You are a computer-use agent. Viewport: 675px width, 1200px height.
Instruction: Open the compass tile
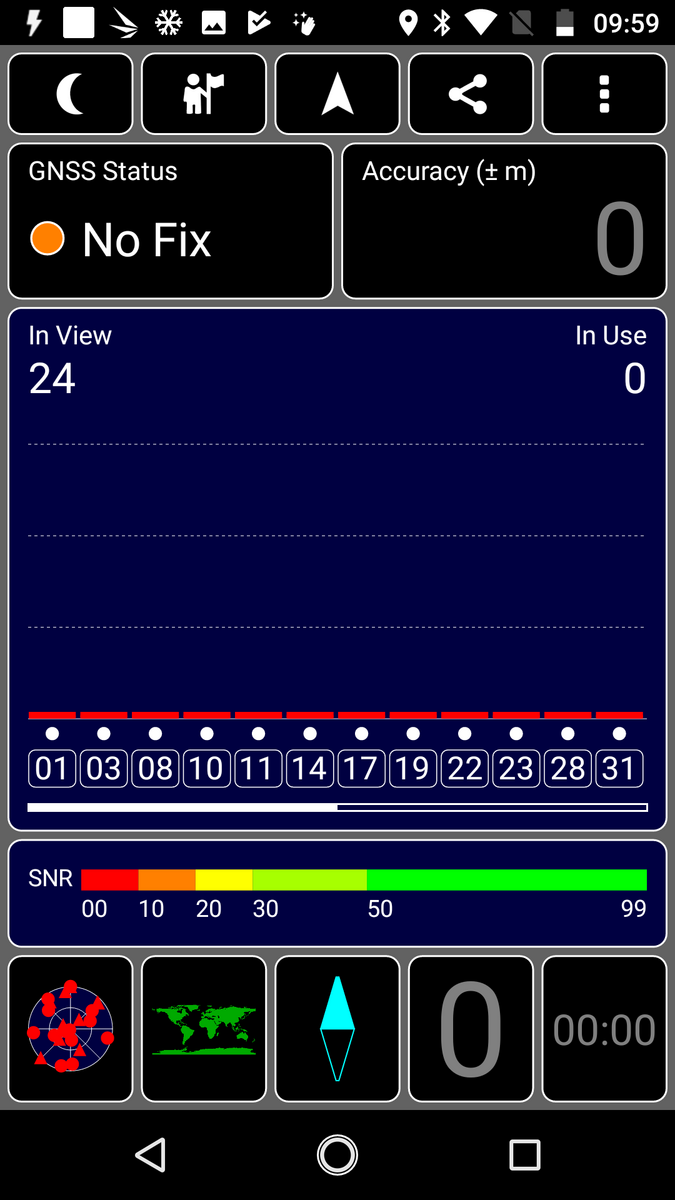coord(338,1029)
